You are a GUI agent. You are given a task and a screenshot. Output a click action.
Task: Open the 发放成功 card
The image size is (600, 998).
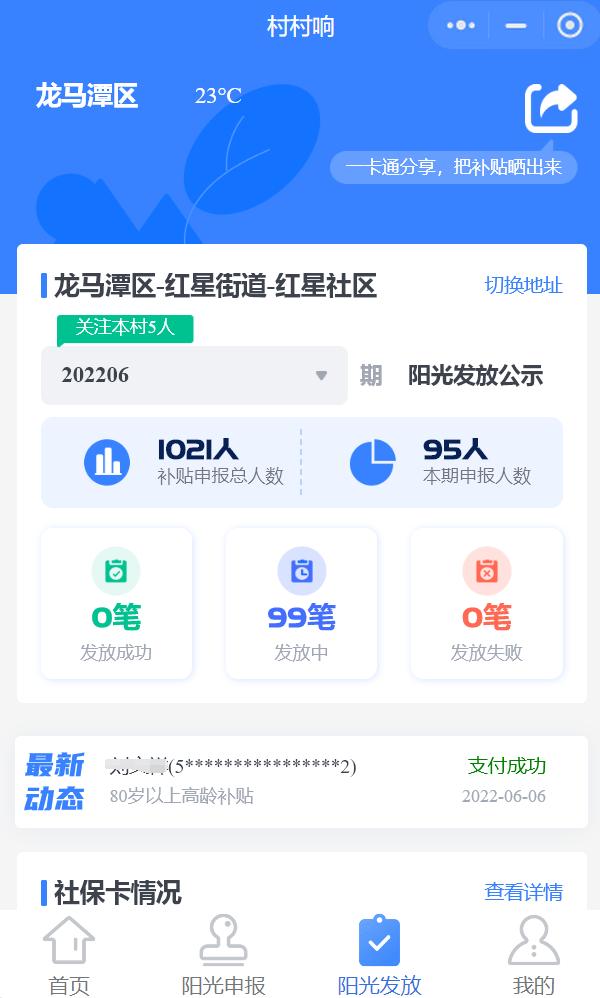pyautogui.click(x=116, y=603)
